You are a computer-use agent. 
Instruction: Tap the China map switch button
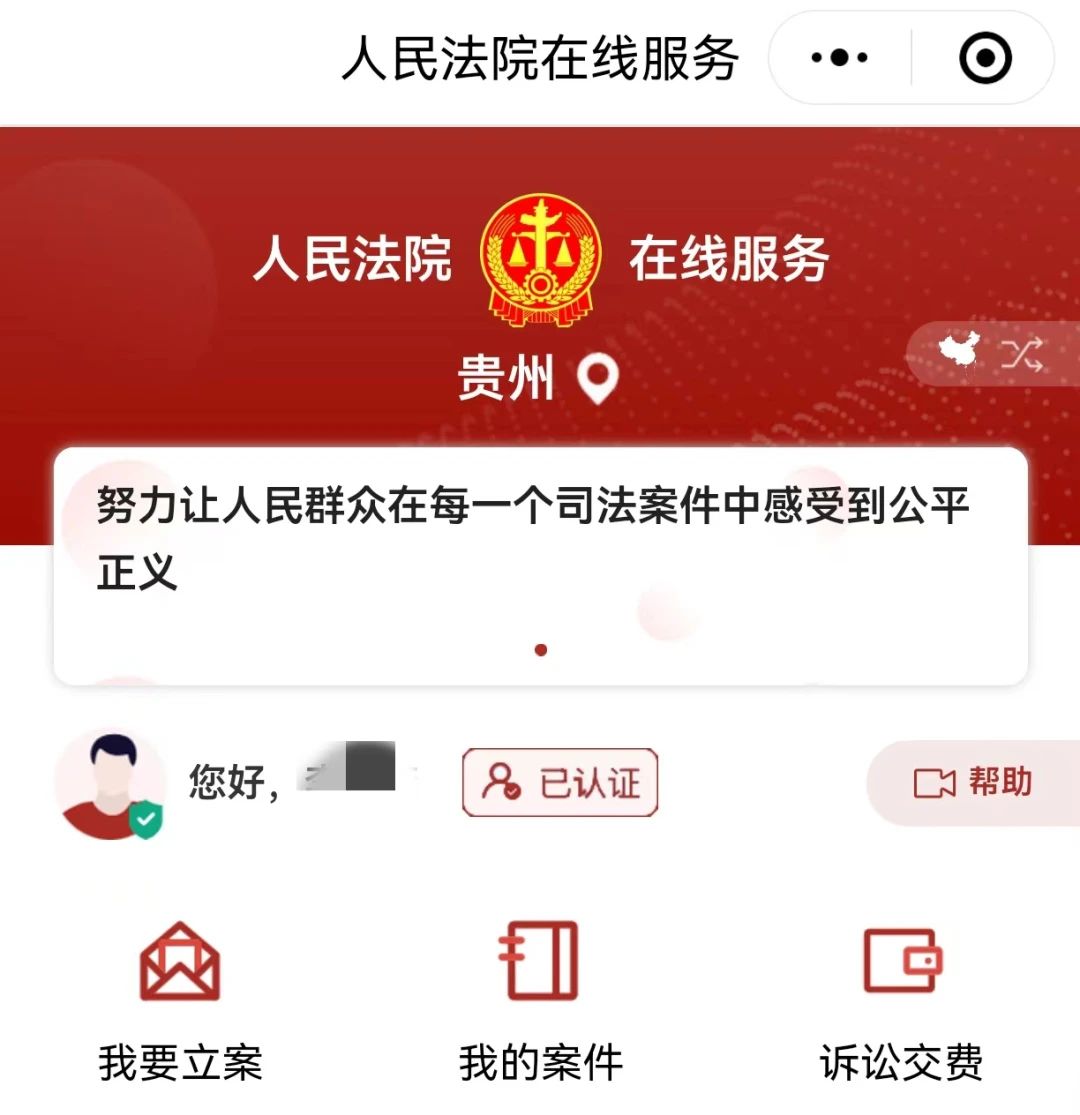point(992,352)
